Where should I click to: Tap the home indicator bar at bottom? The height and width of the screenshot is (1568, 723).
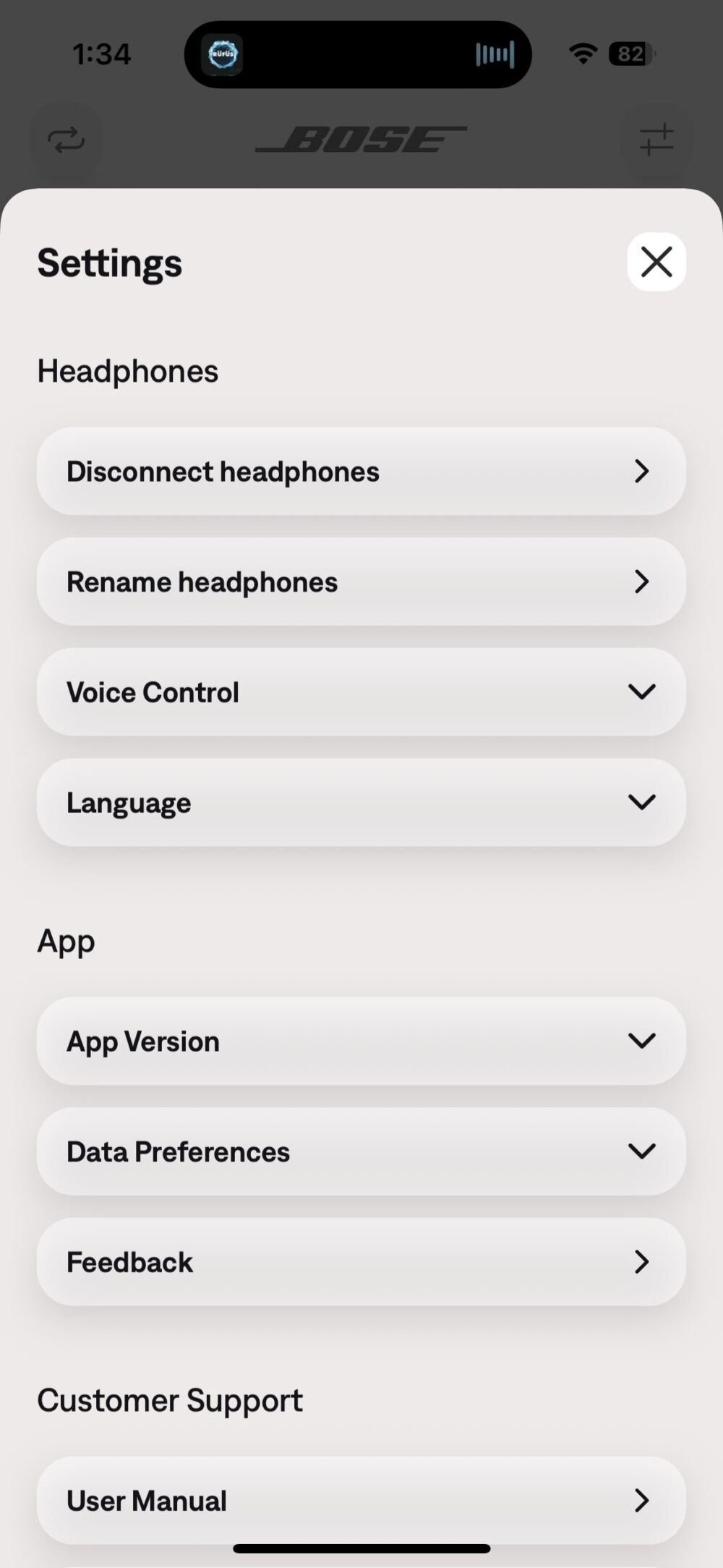tap(361, 1547)
